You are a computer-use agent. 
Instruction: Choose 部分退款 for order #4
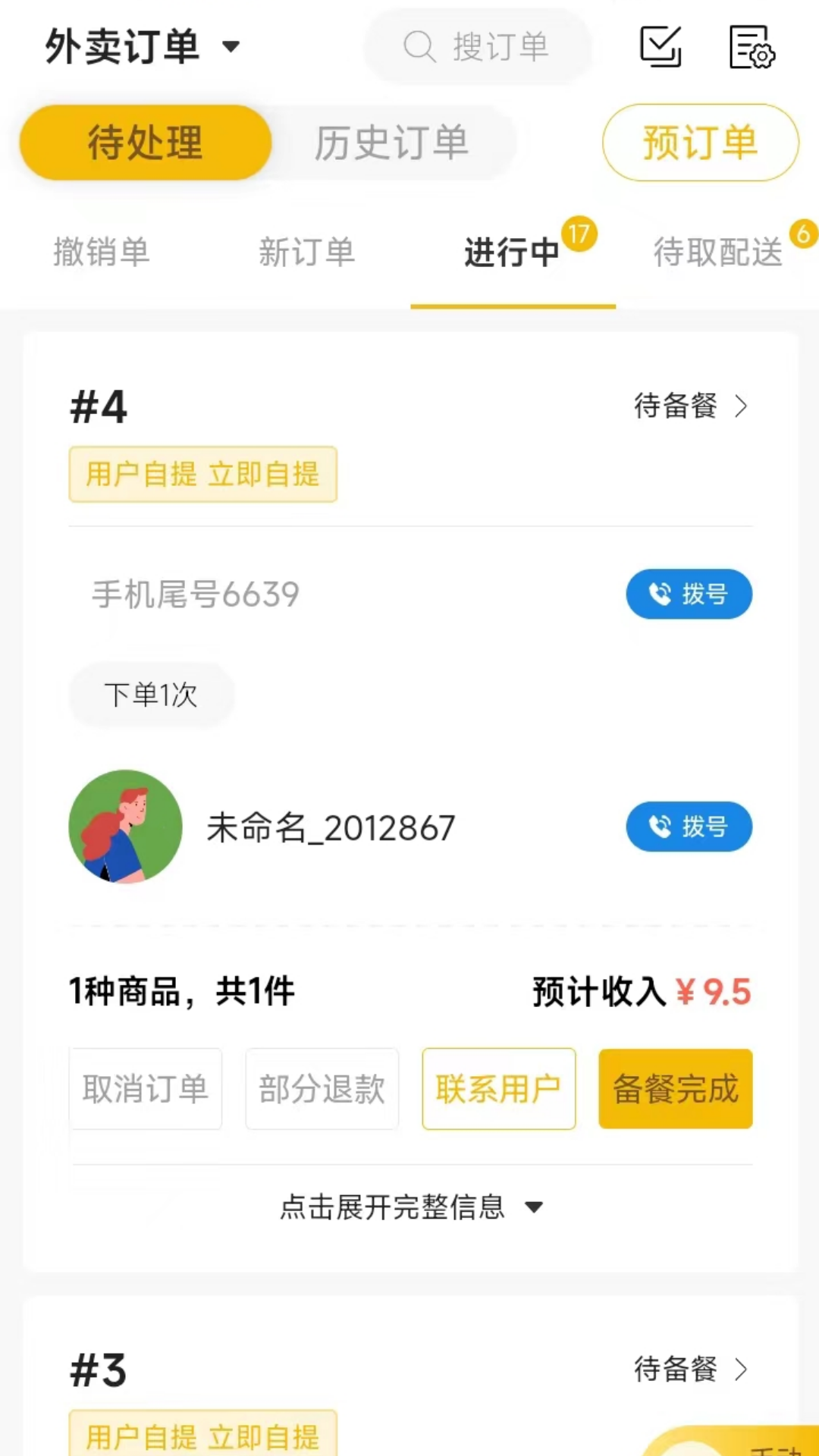pos(322,1089)
